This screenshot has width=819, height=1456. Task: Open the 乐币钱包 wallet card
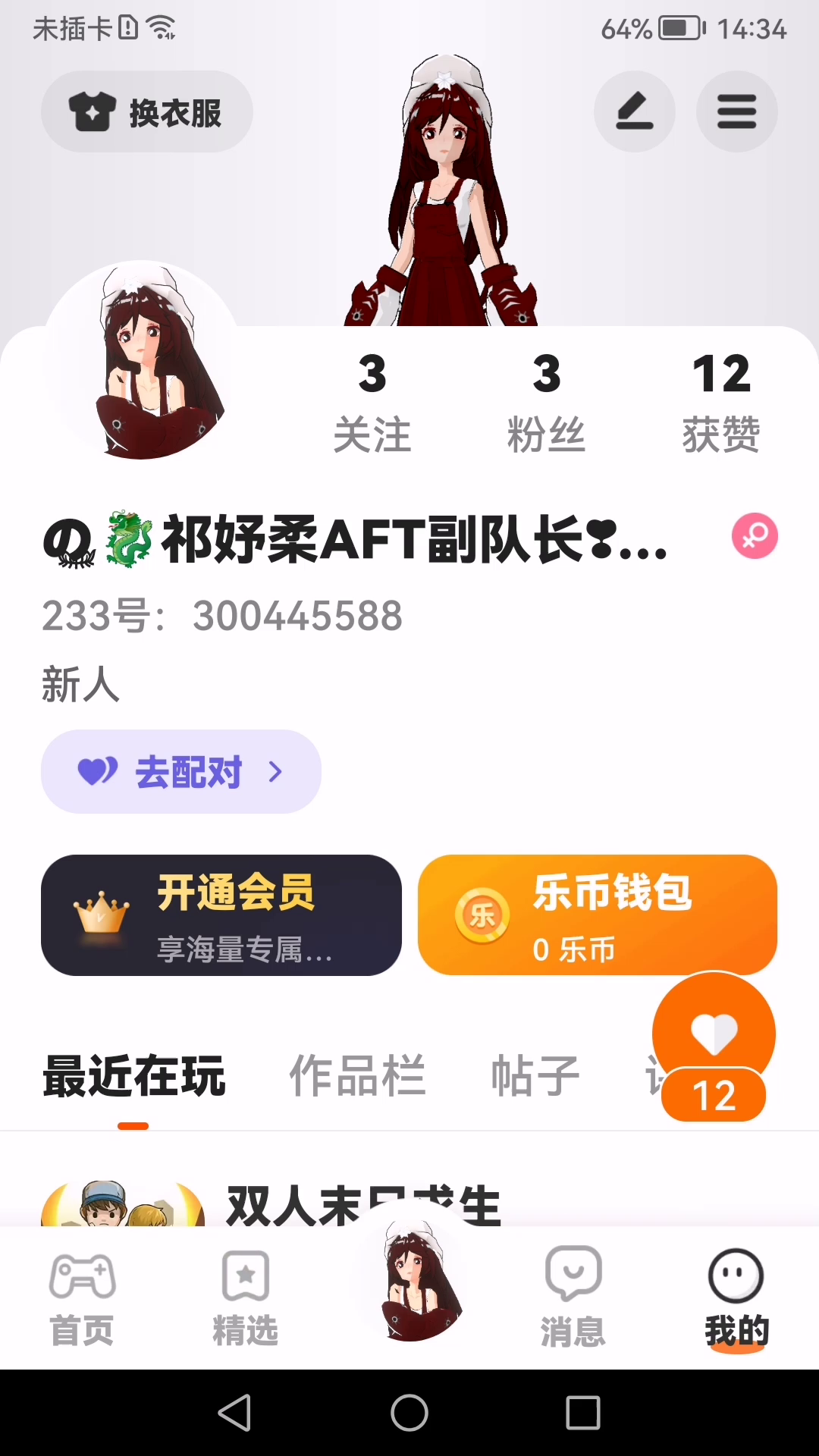click(598, 915)
